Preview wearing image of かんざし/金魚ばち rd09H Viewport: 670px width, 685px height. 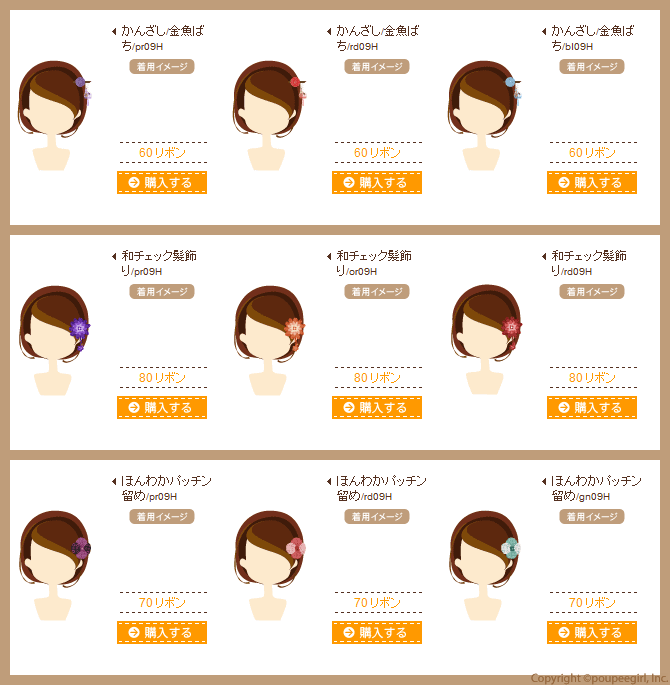[377, 67]
